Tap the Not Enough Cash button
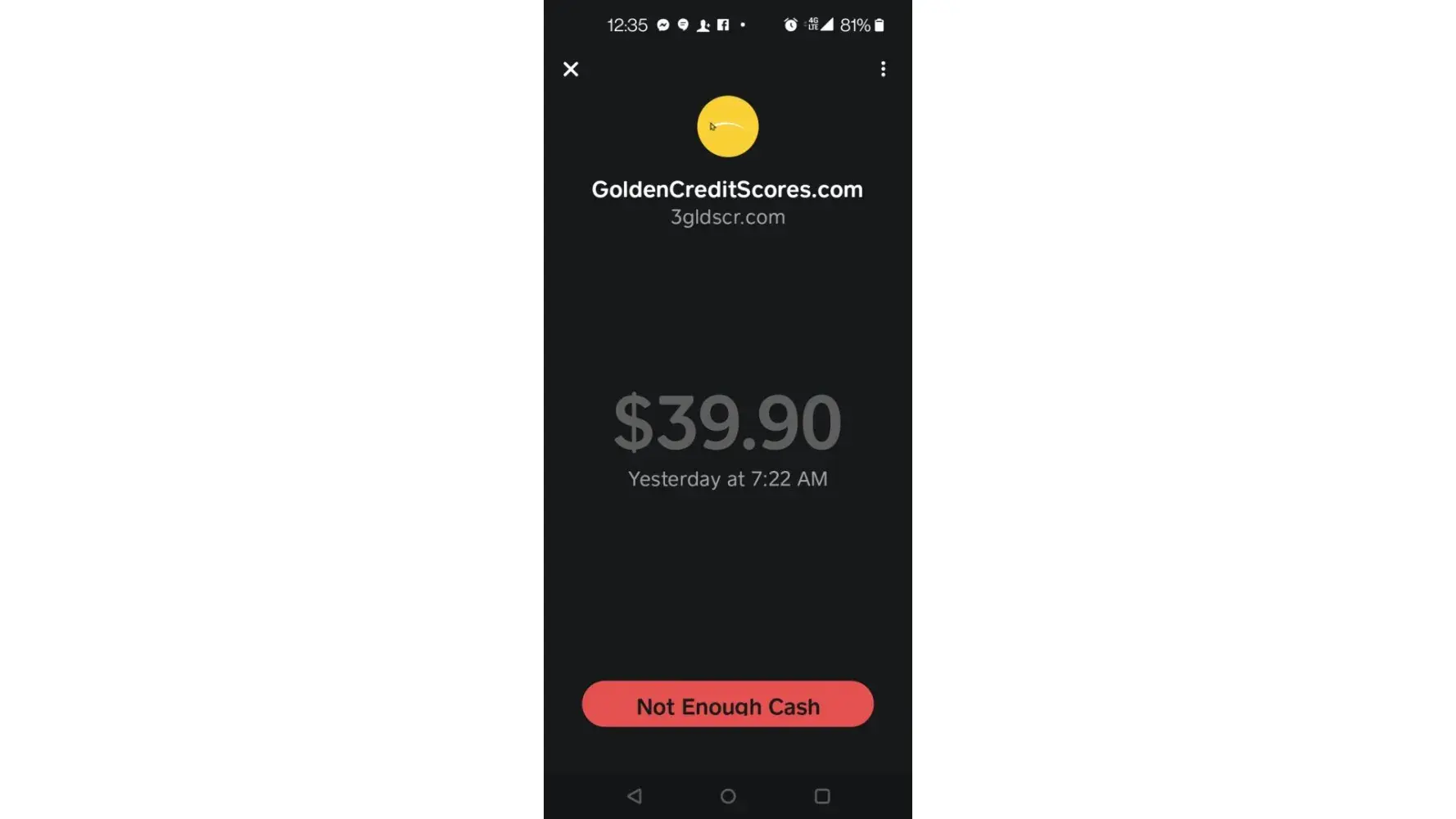 tap(727, 704)
